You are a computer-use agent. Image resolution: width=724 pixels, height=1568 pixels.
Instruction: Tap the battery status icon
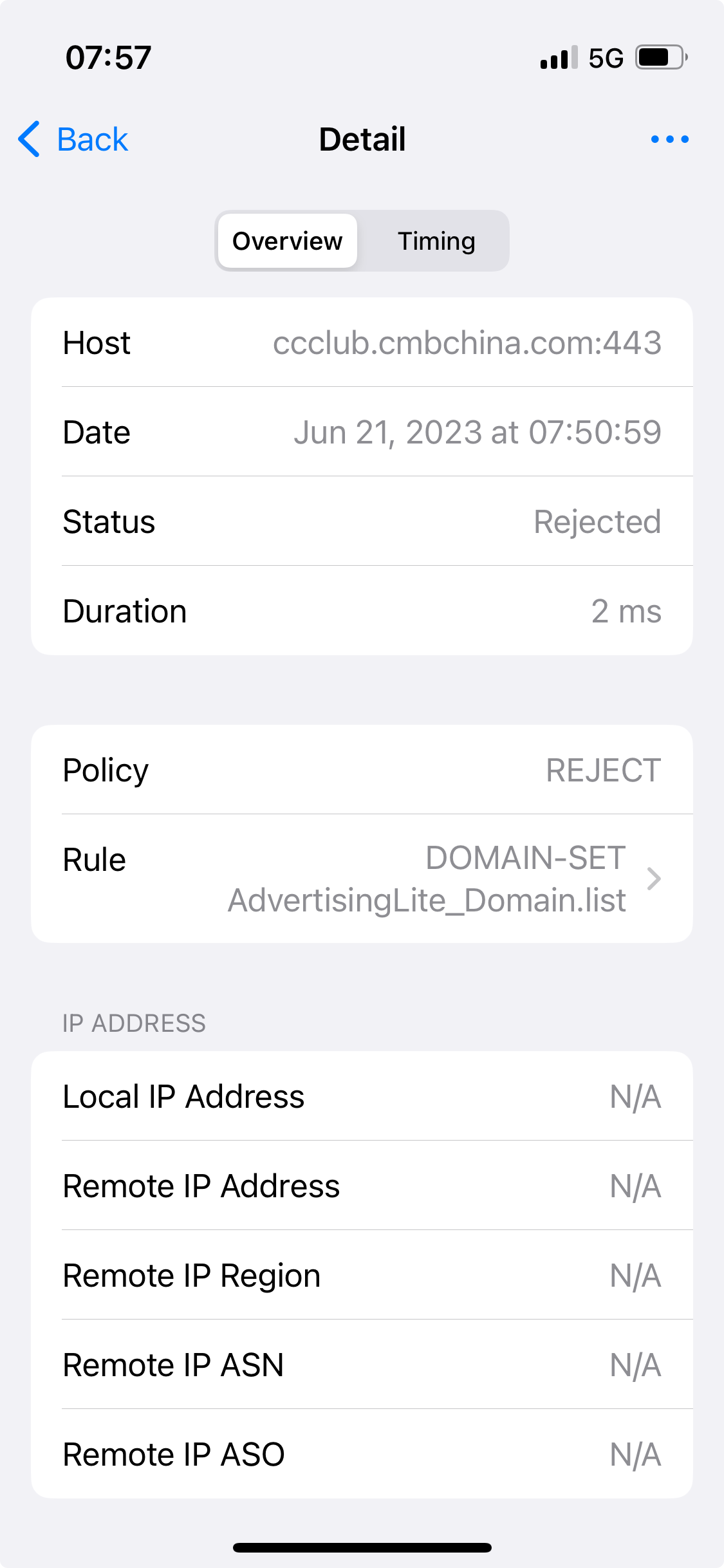point(657,57)
